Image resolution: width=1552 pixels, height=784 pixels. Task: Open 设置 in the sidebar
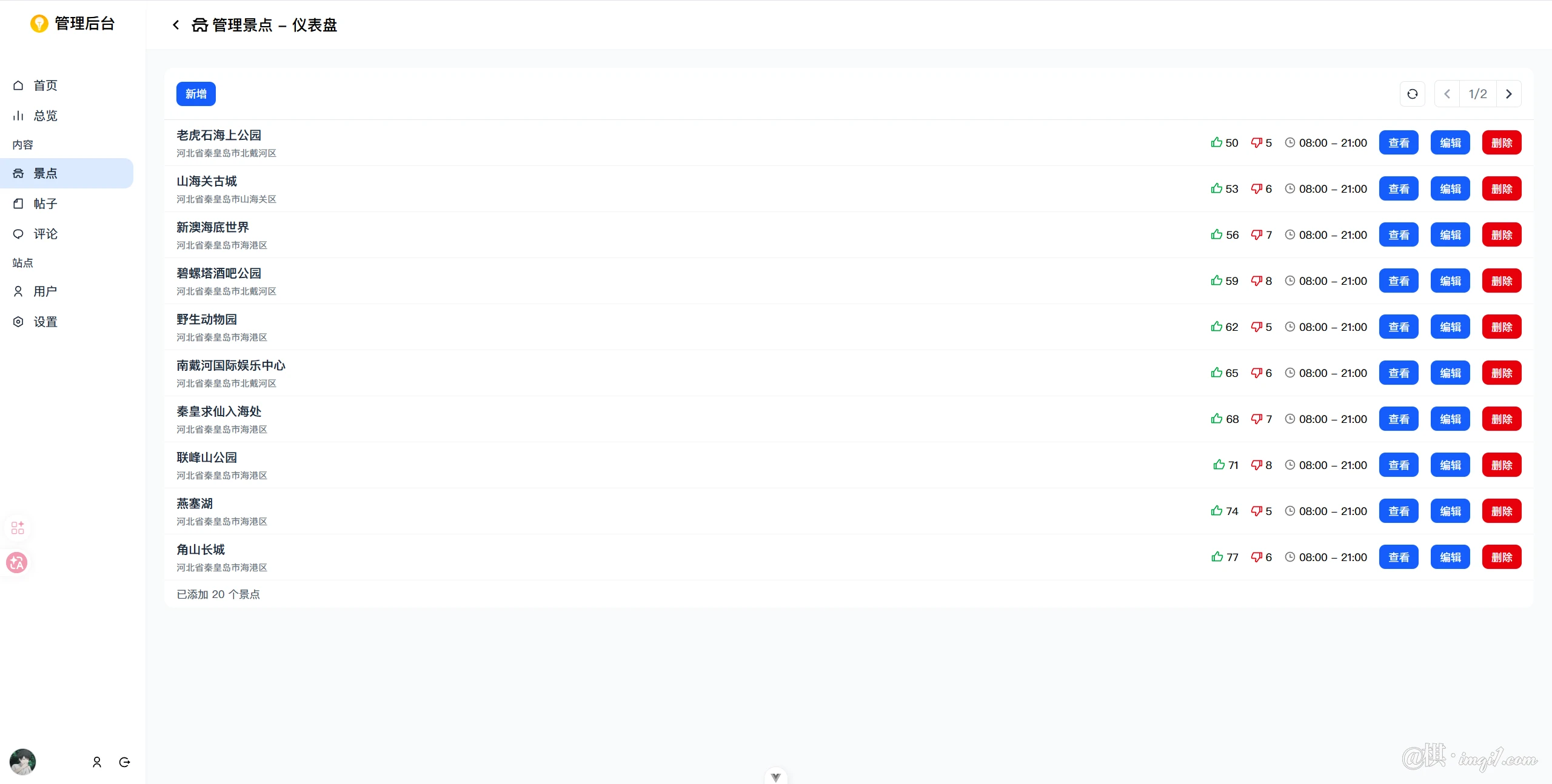[45, 322]
